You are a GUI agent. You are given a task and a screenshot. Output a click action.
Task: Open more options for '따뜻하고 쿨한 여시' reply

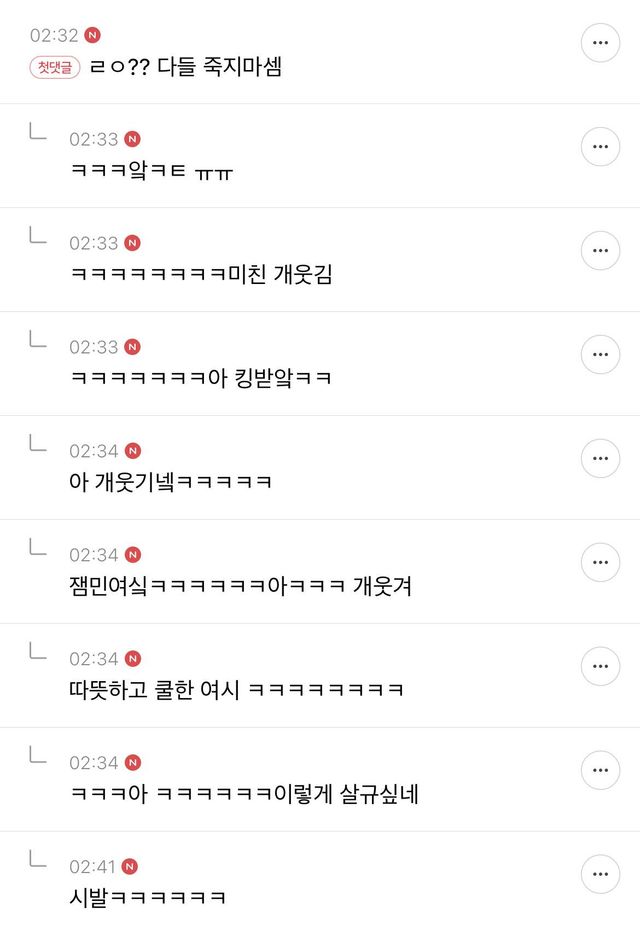pyautogui.click(x=600, y=667)
